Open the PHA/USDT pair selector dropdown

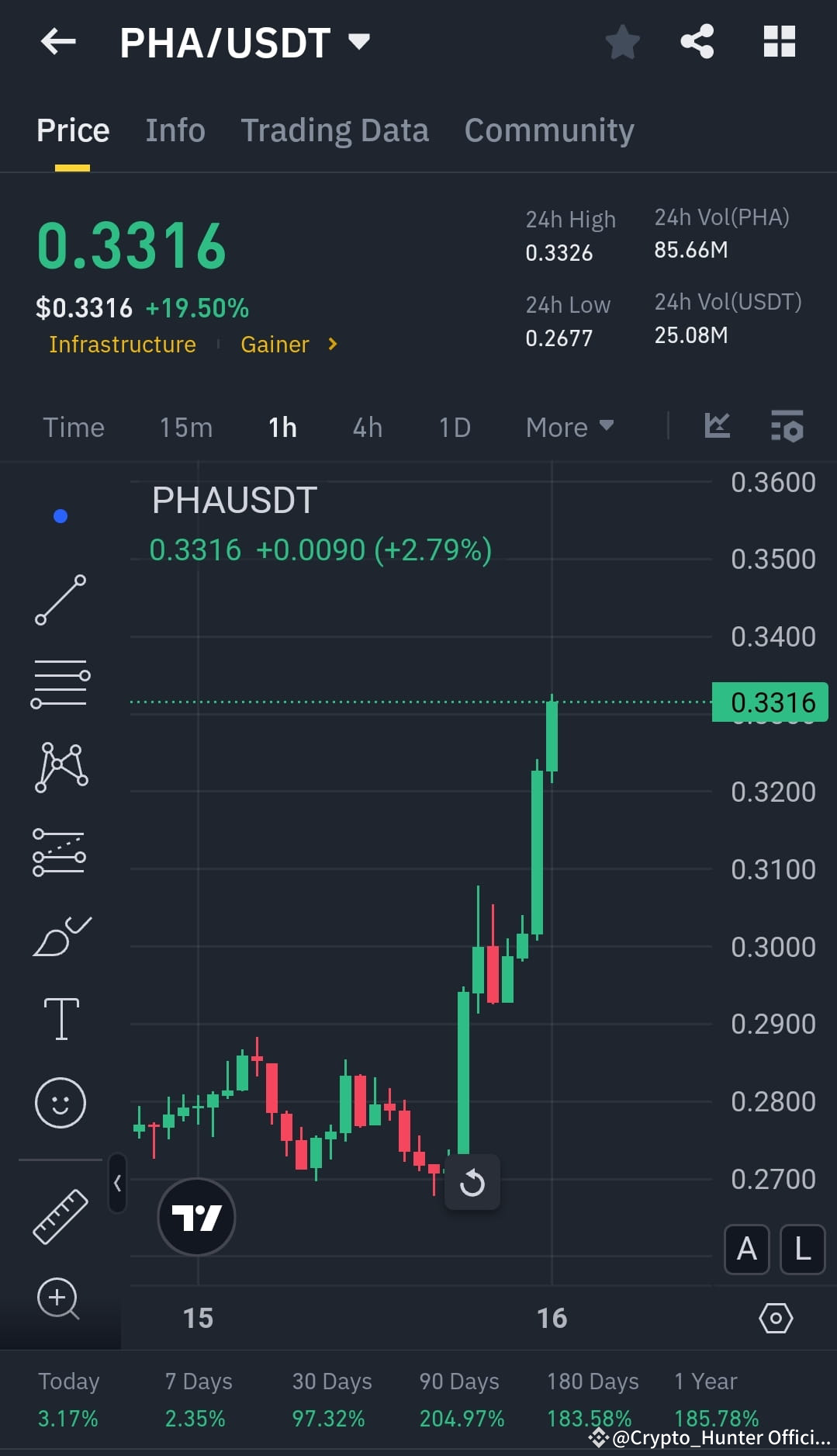pyautogui.click(x=358, y=43)
